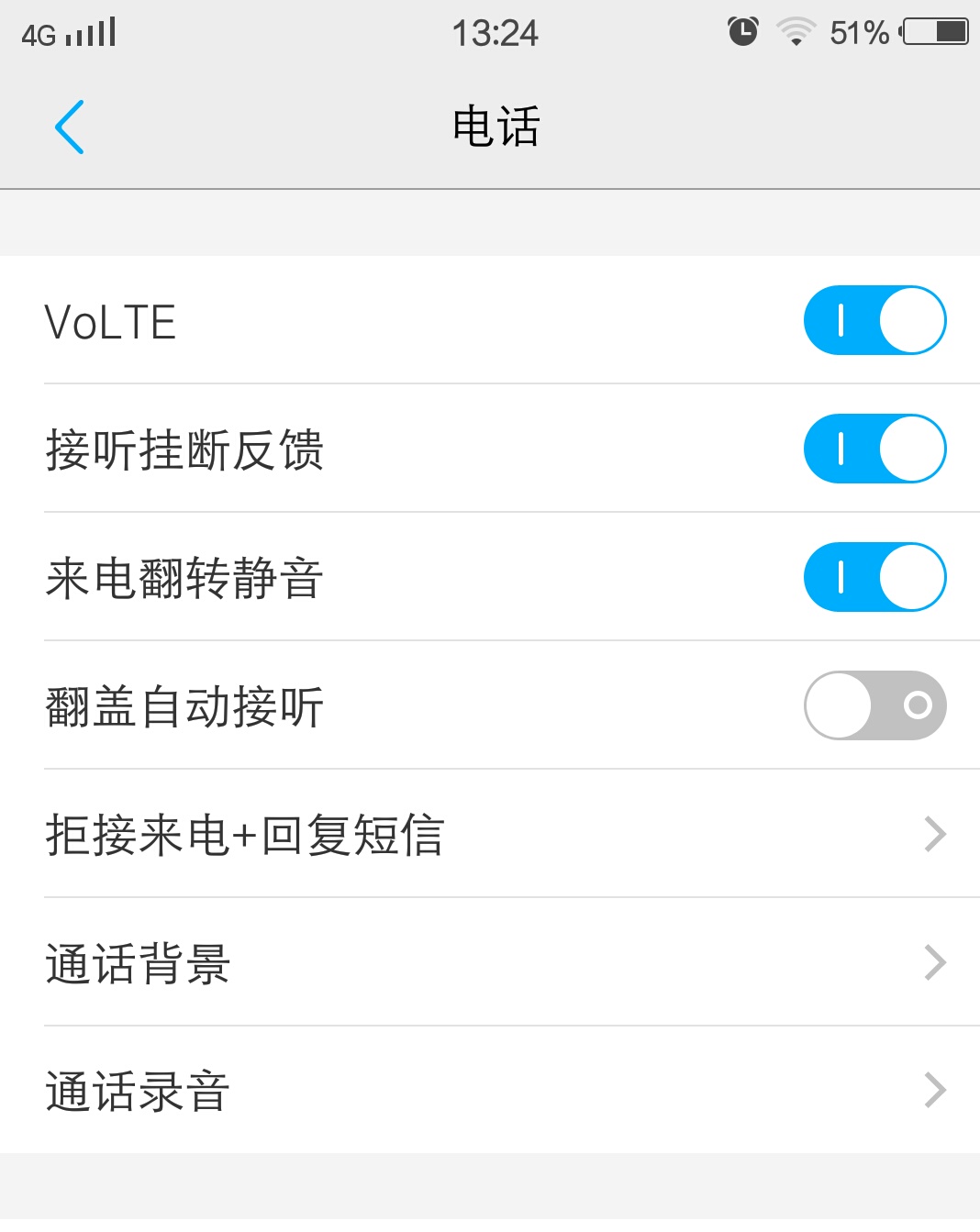Click the battery icon in status bar
980x1232 pixels.
(936, 30)
